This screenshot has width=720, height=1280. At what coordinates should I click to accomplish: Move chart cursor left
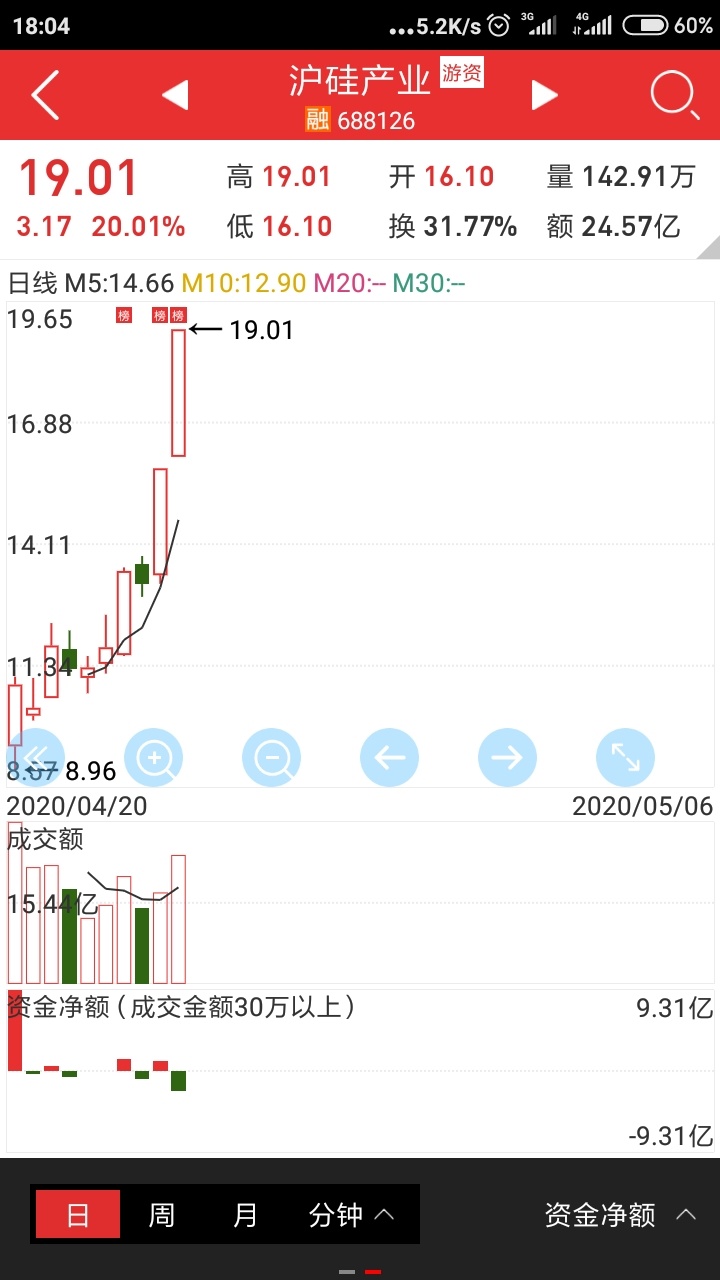click(x=389, y=757)
